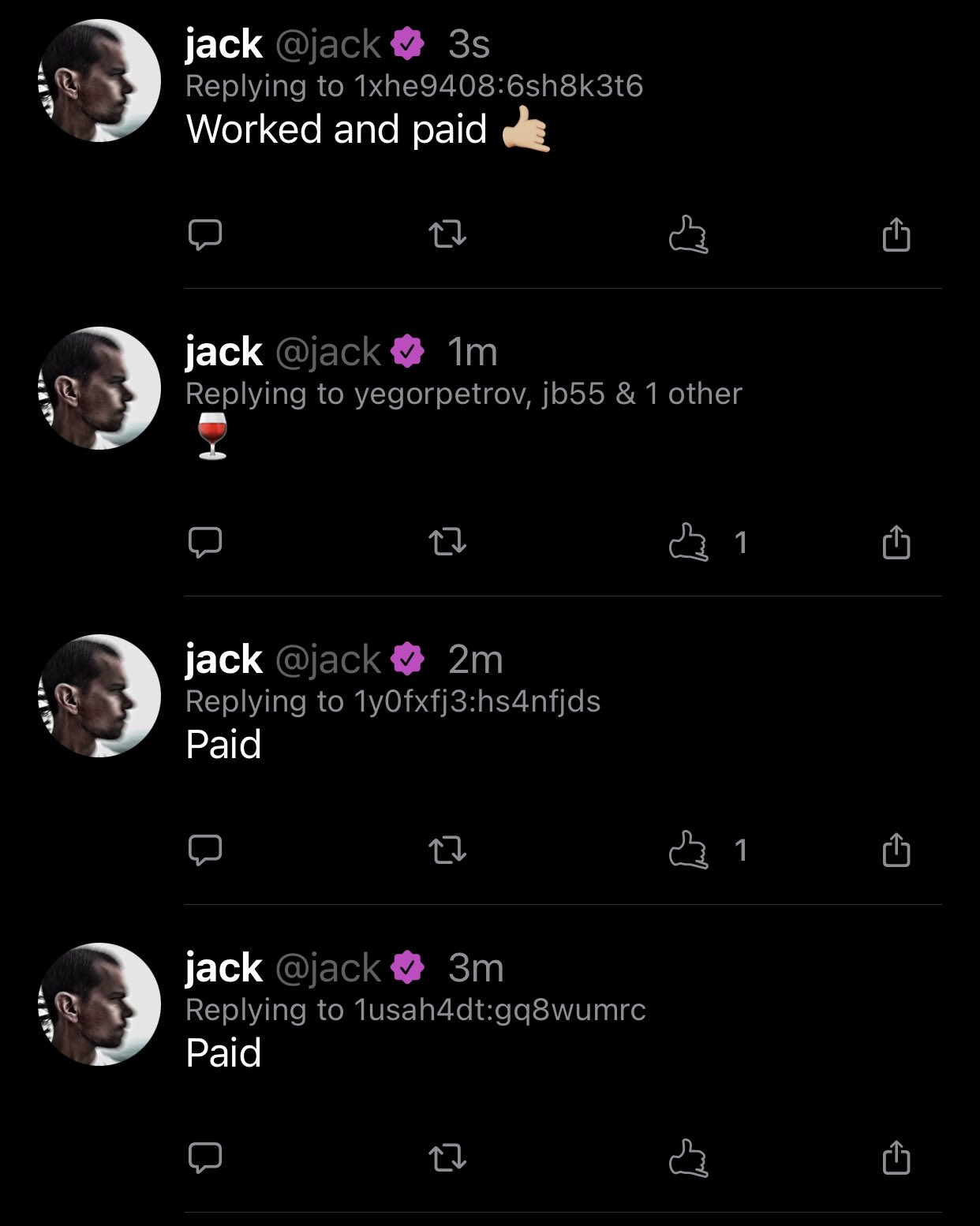The width and height of the screenshot is (980, 1226).
Task: Like the "Worked and paid" post
Action: click(x=688, y=234)
